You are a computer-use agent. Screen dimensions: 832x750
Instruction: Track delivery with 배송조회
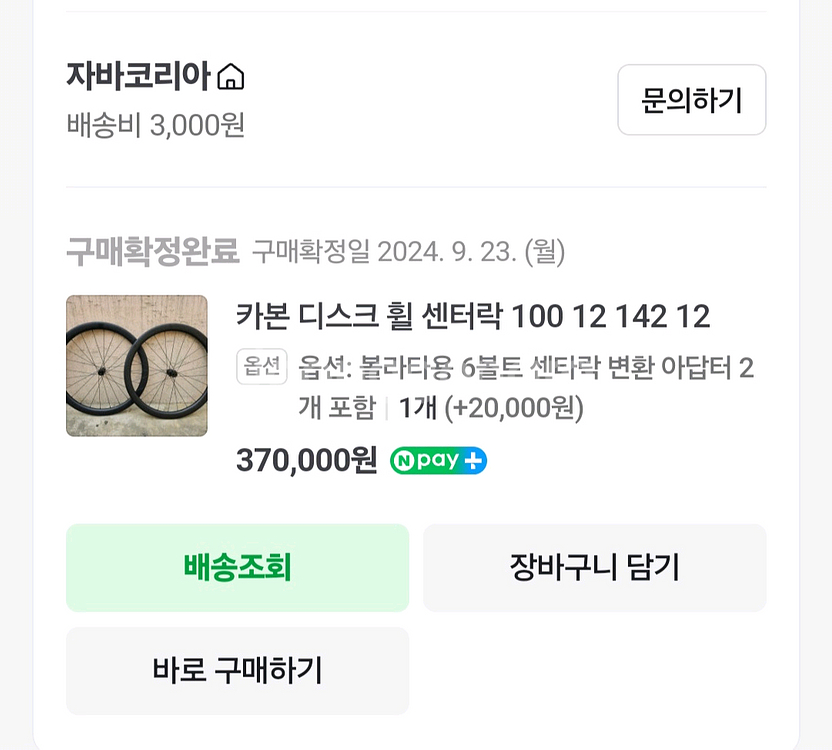(x=237, y=568)
